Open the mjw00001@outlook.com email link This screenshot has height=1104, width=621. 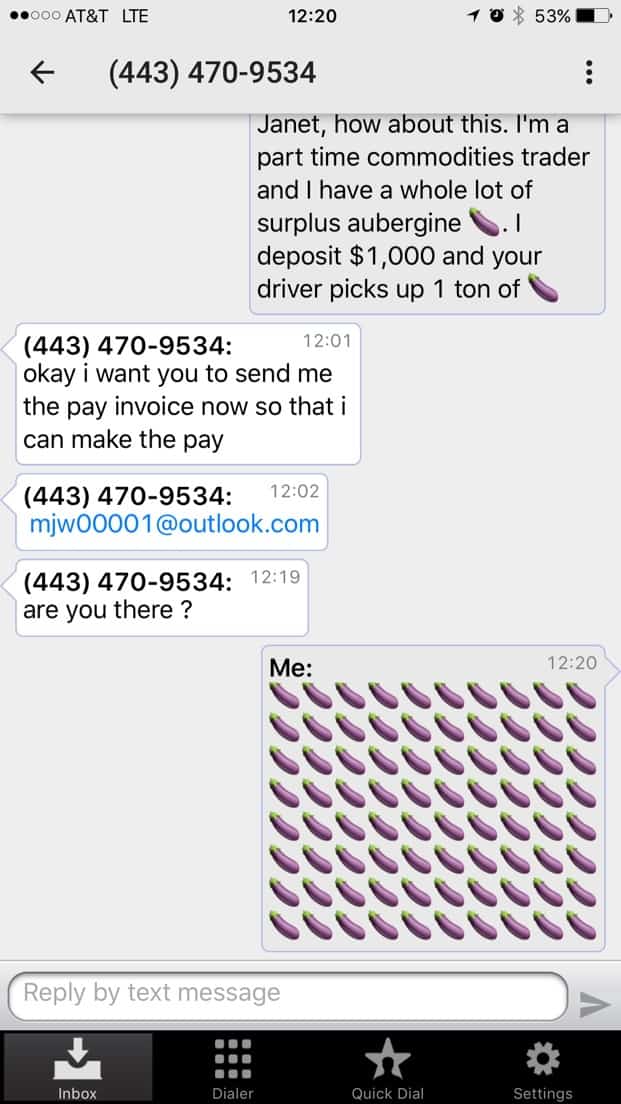(174, 524)
